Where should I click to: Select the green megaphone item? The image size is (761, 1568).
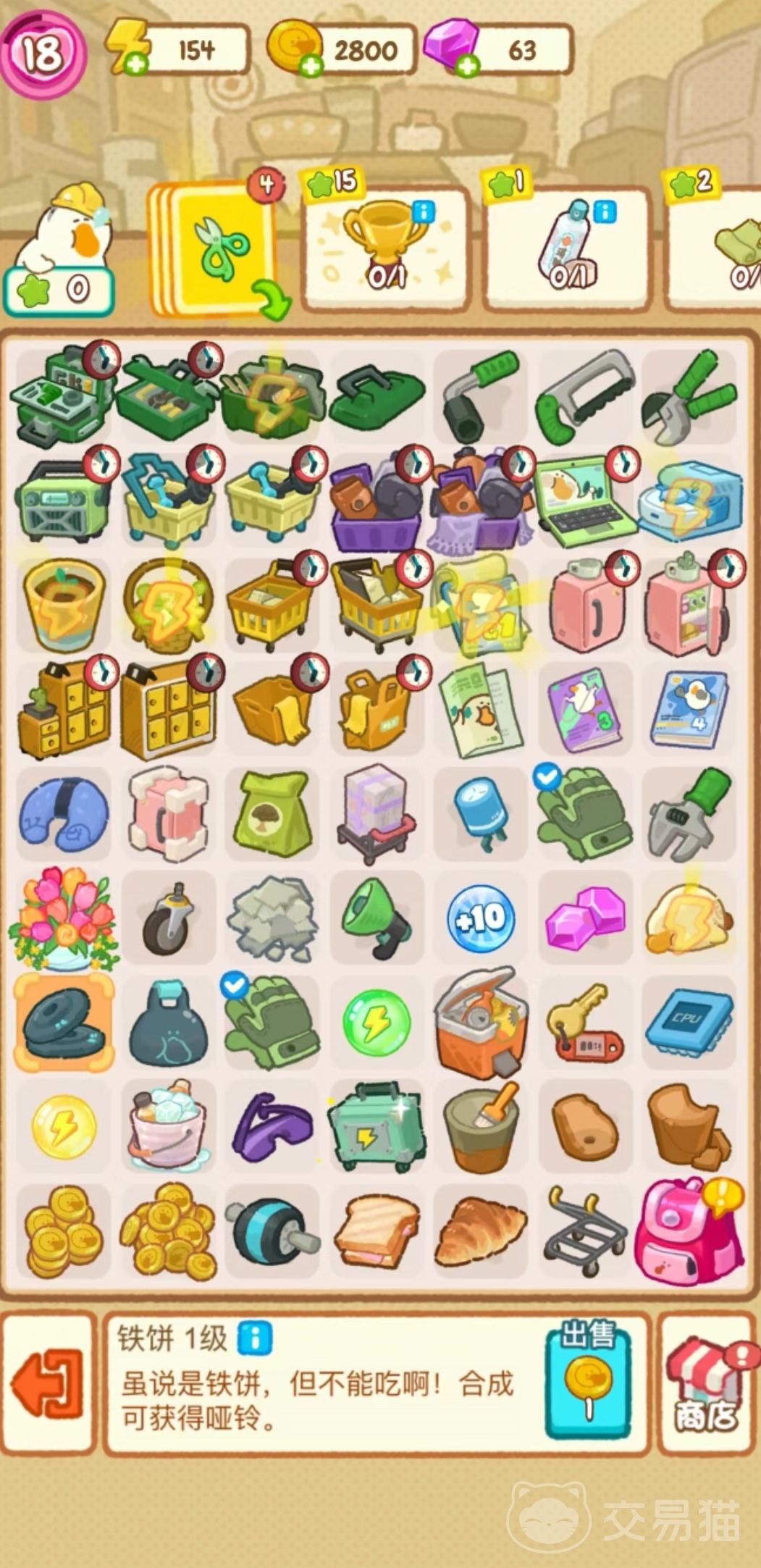click(x=377, y=919)
